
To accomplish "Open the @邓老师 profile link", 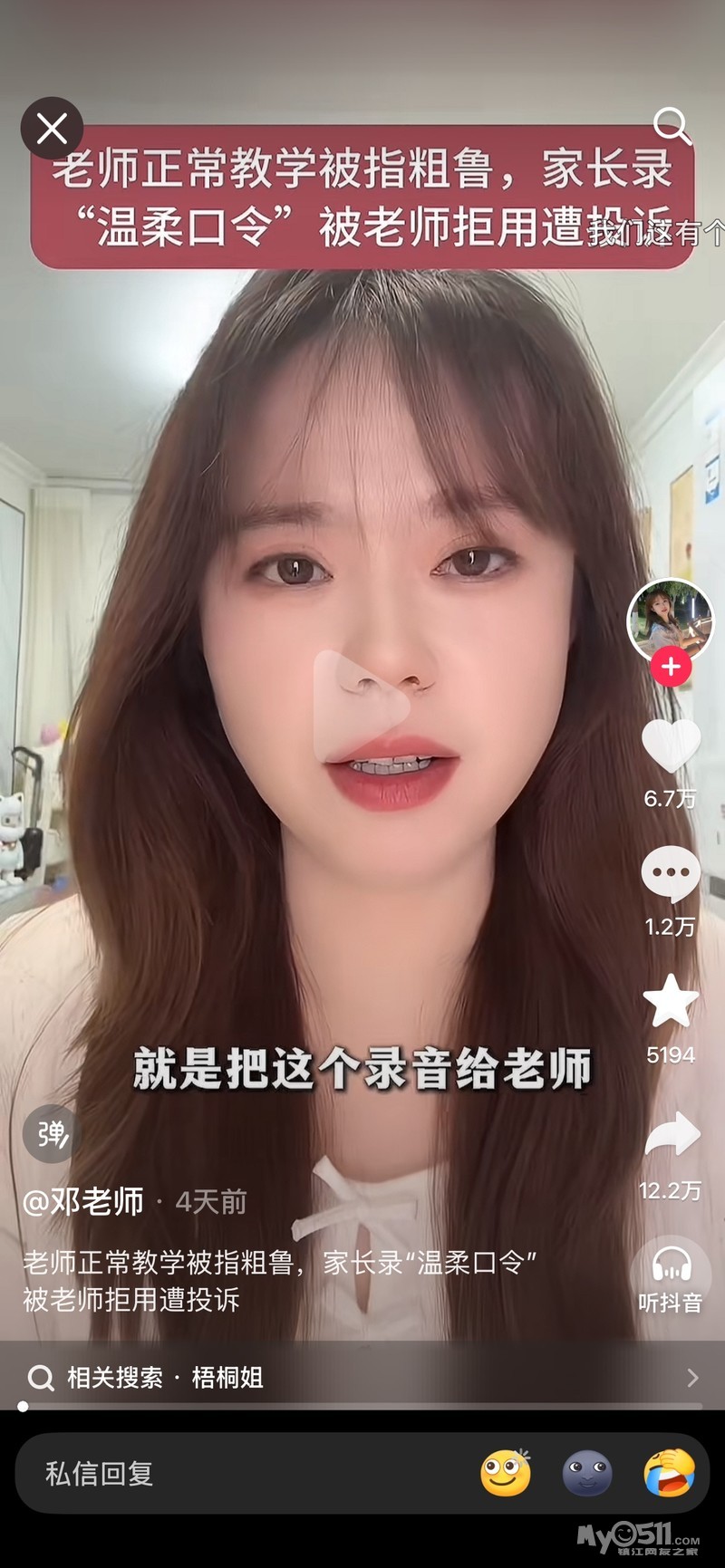I will tap(83, 1202).
